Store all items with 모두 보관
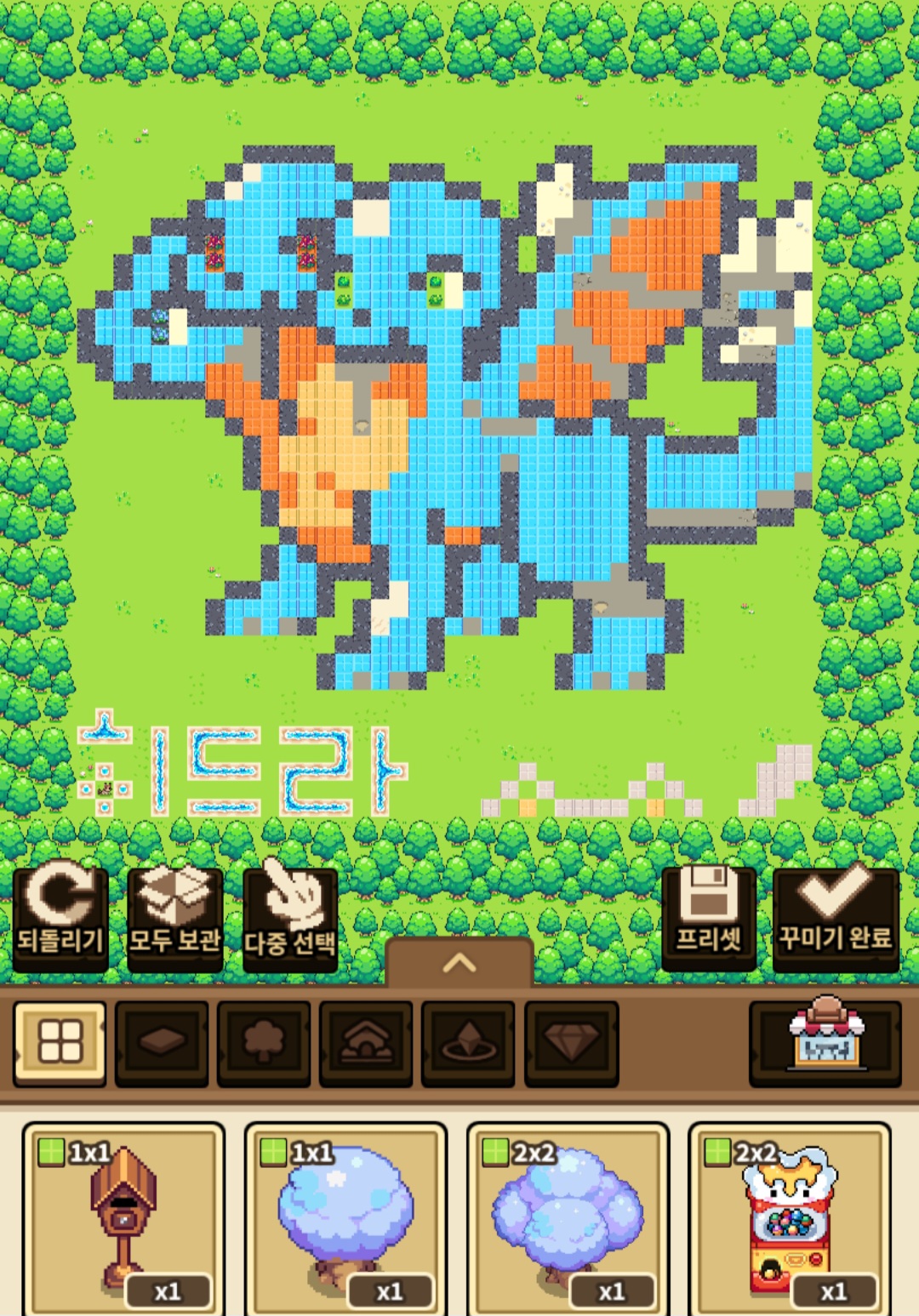The image size is (919, 1316). [175, 919]
